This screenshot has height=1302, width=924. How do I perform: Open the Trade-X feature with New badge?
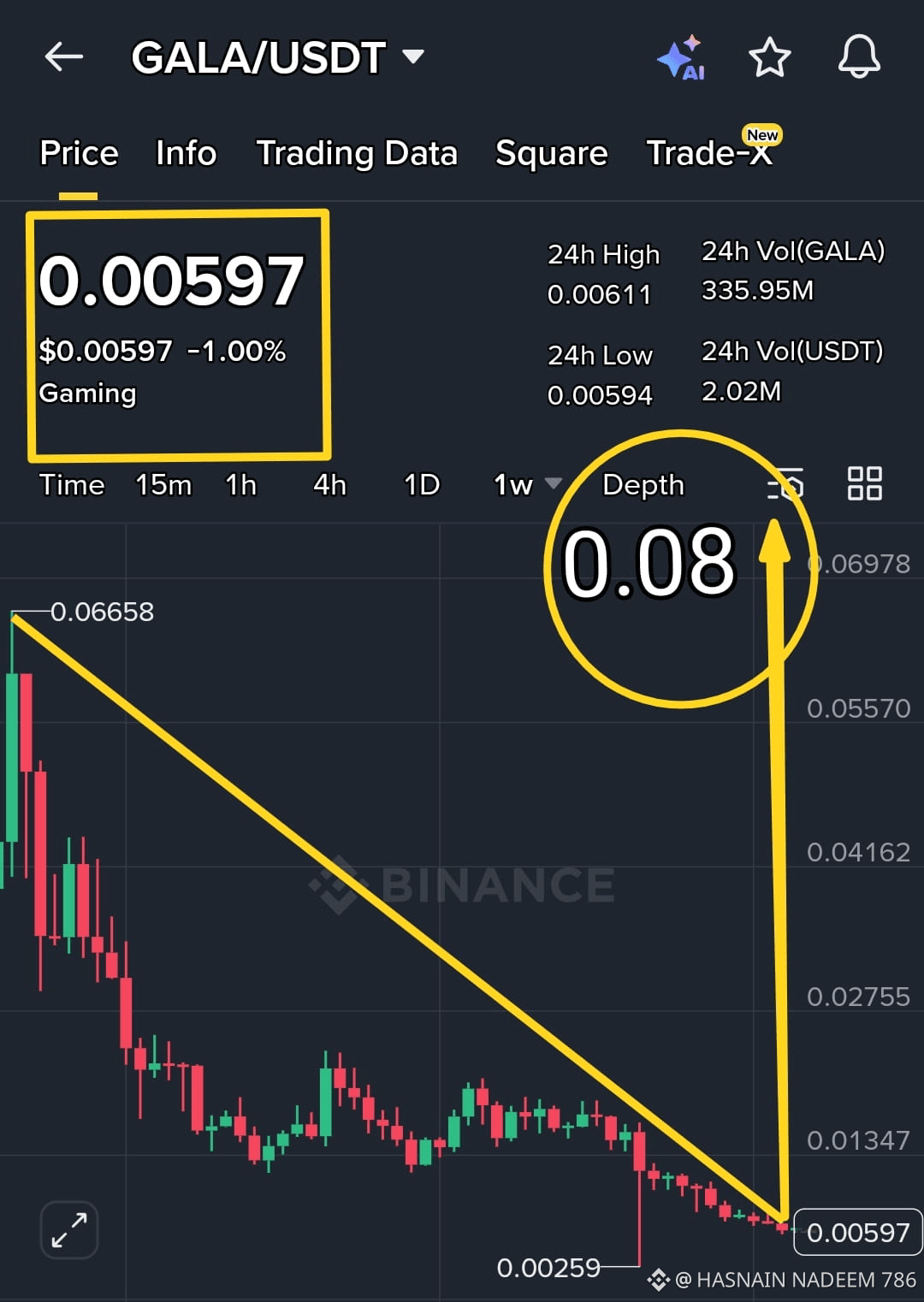[x=710, y=154]
